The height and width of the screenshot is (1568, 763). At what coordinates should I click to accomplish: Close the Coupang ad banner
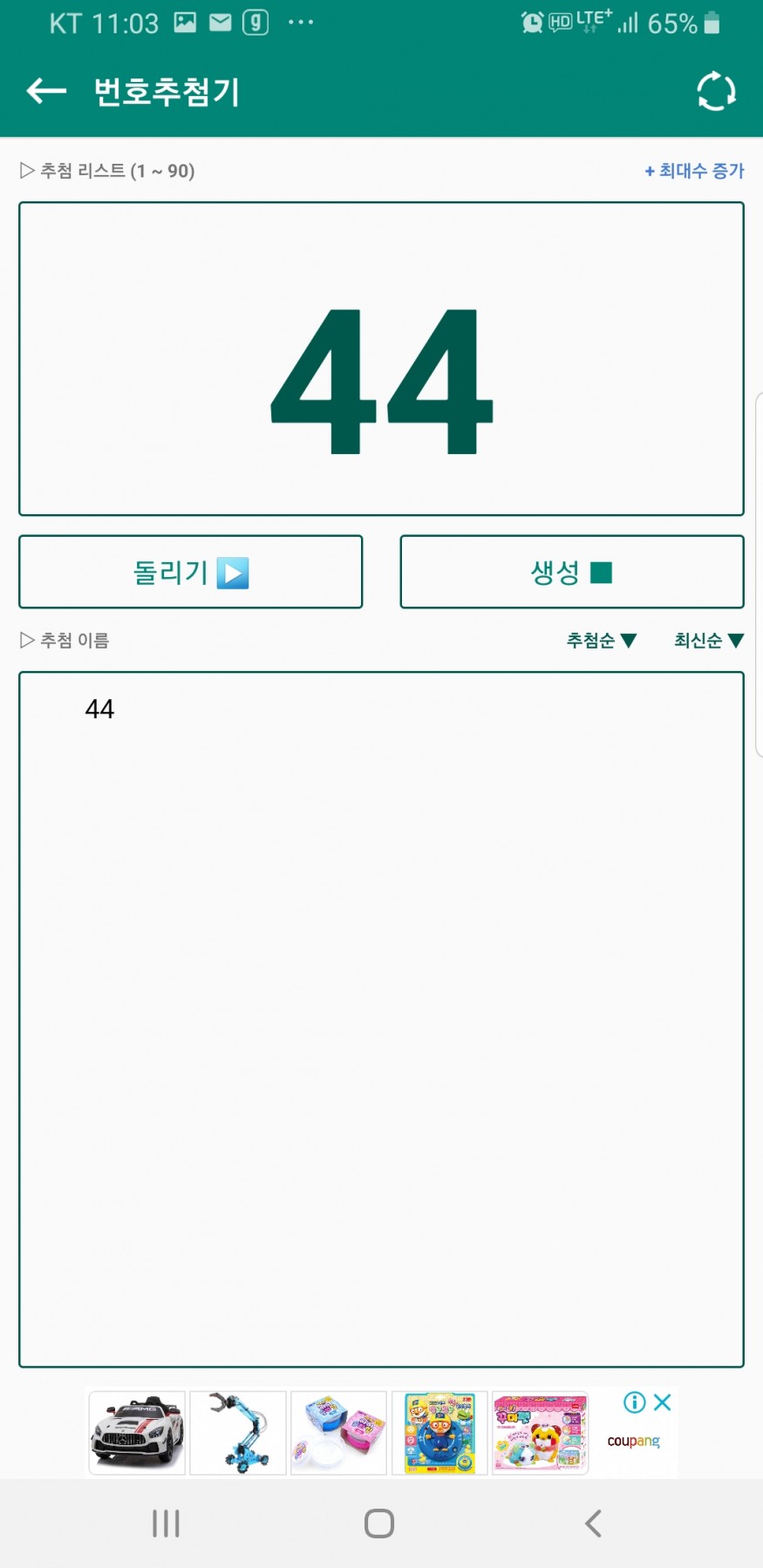coord(663,1402)
